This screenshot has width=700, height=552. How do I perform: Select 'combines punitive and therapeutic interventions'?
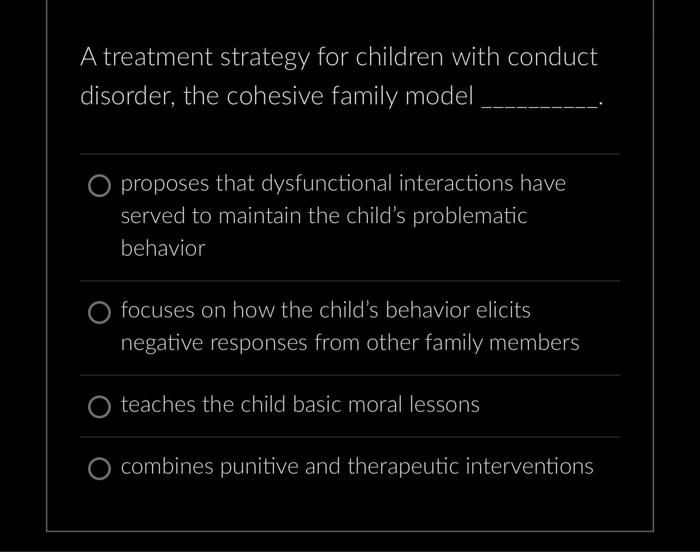pos(99,468)
